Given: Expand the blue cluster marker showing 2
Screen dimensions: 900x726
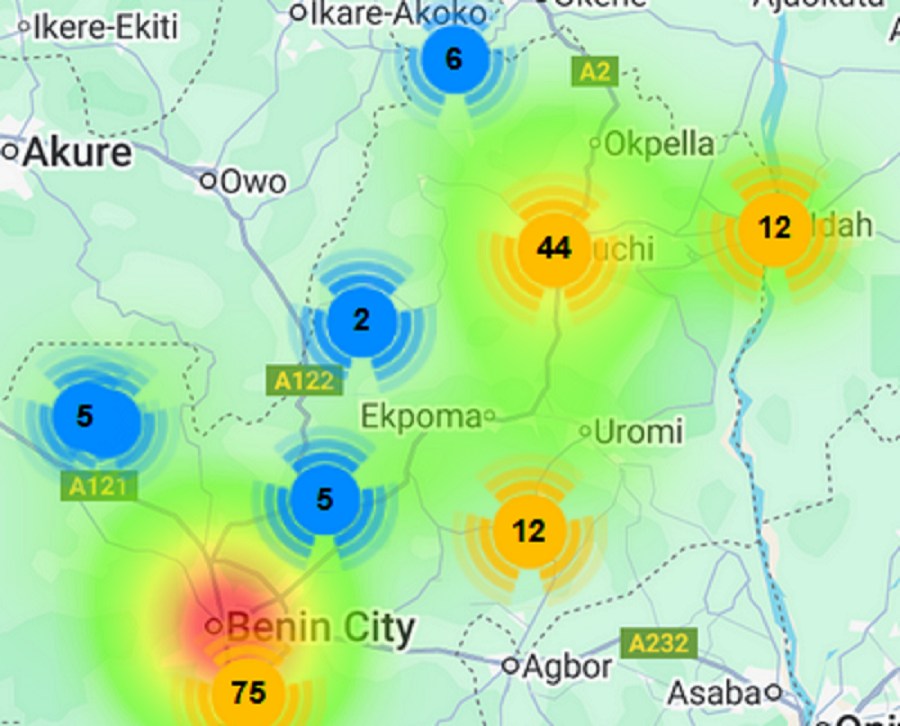Looking at the screenshot, I should [361, 321].
